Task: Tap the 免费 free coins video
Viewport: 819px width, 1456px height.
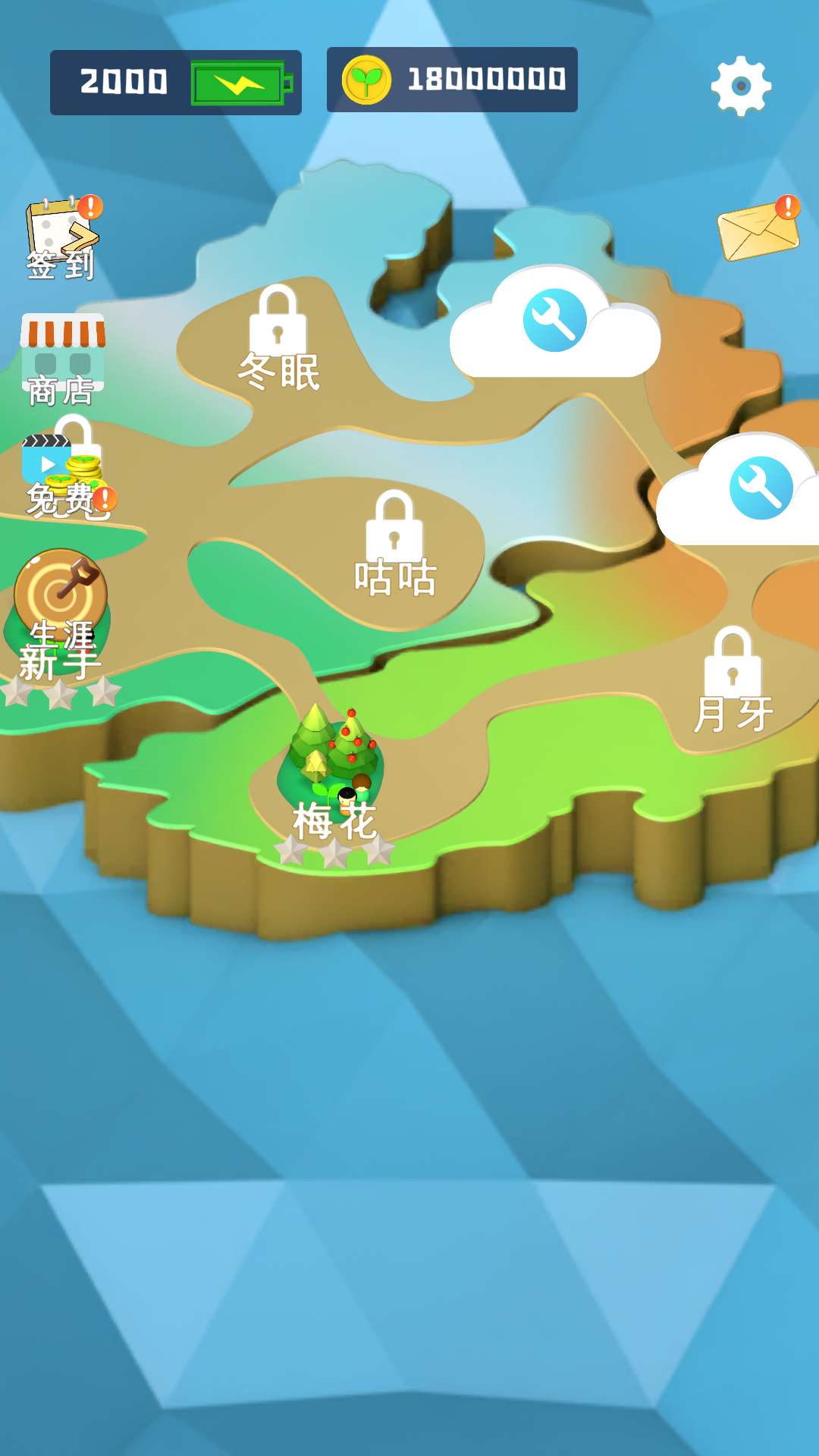Action: [x=64, y=475]
